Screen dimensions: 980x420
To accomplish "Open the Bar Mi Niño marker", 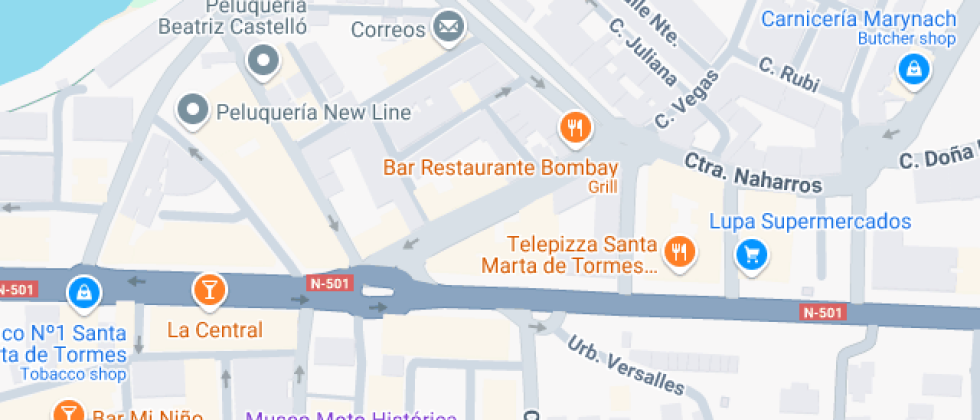I will (x=68, y=412).
